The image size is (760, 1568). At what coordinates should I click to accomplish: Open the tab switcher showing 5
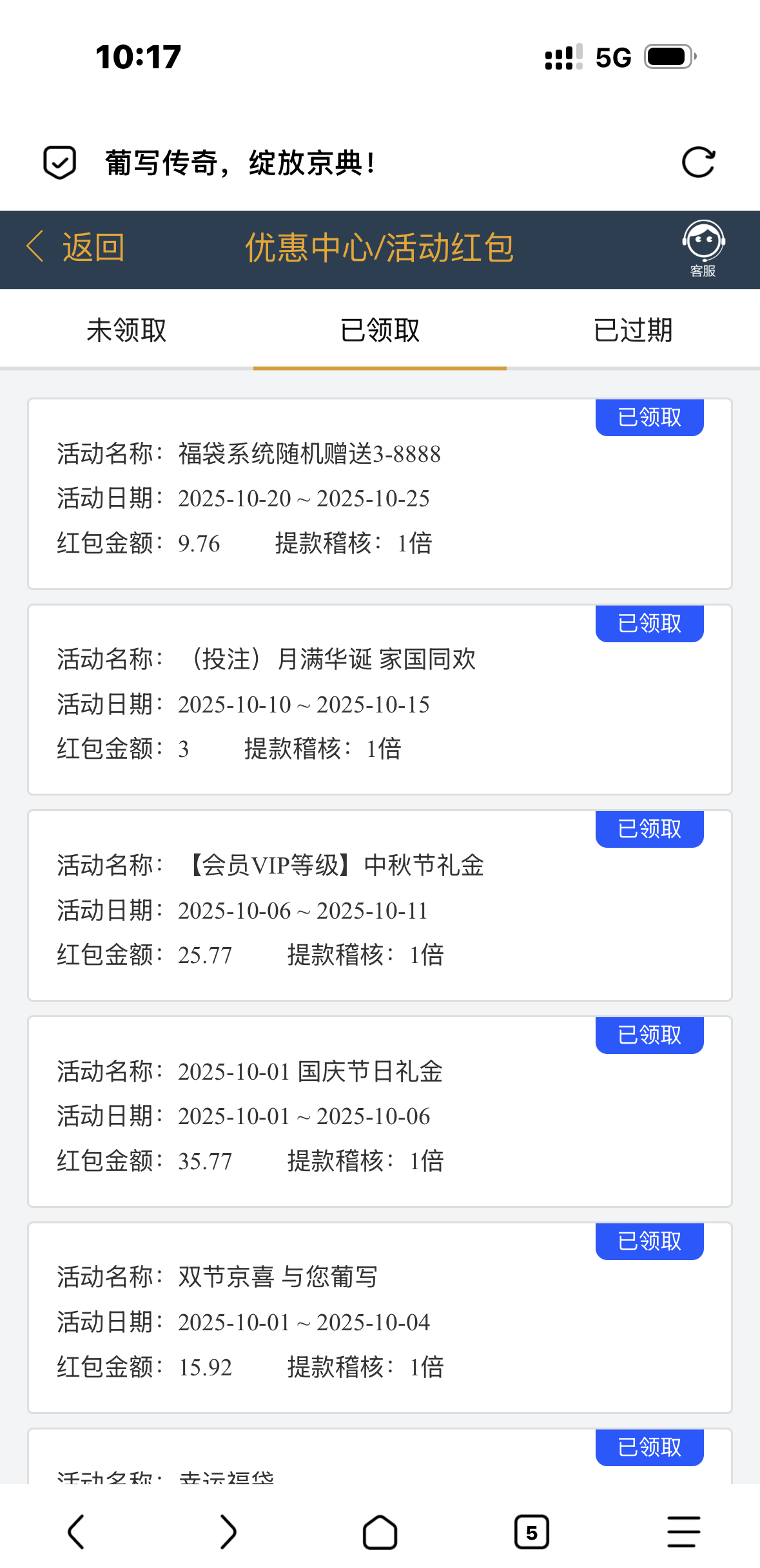pos(532,1531)
